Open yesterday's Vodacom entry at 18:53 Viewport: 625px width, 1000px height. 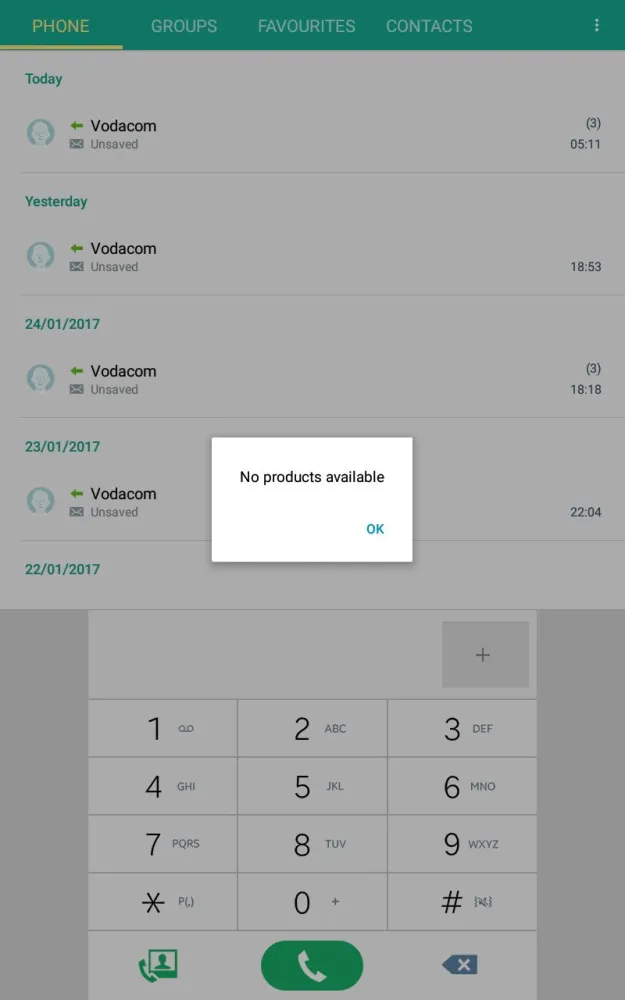[312, 257]
